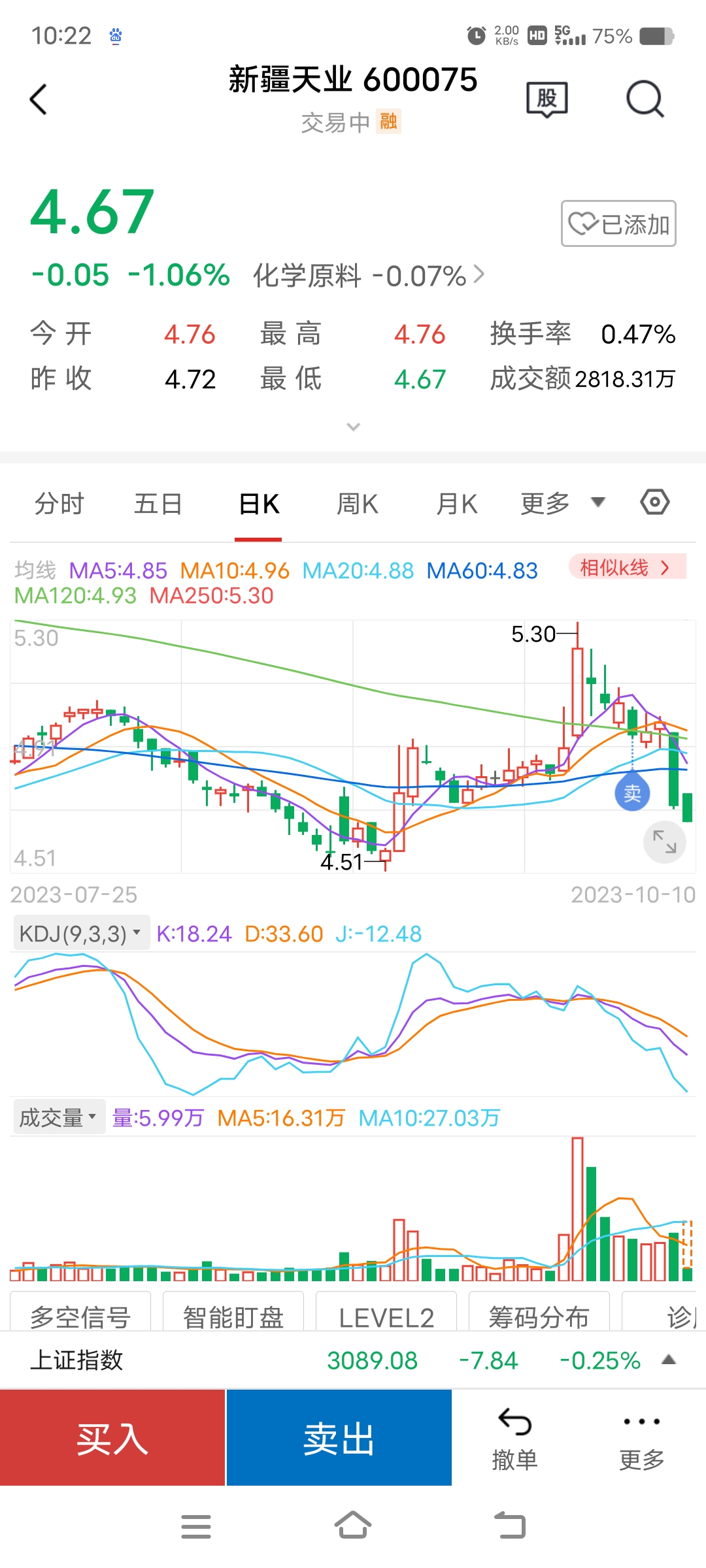The width and height of the screenshot is (706, 1568).
Task: Open the search magnifier icon
Action: (645, 99)
